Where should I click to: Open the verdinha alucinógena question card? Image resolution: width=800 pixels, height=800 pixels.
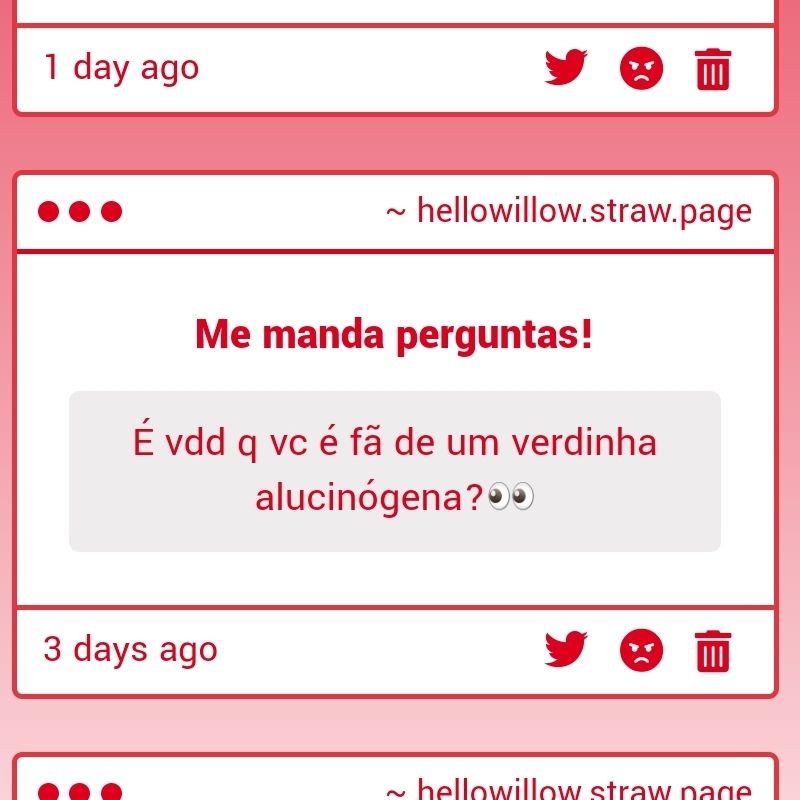(395, 471)
